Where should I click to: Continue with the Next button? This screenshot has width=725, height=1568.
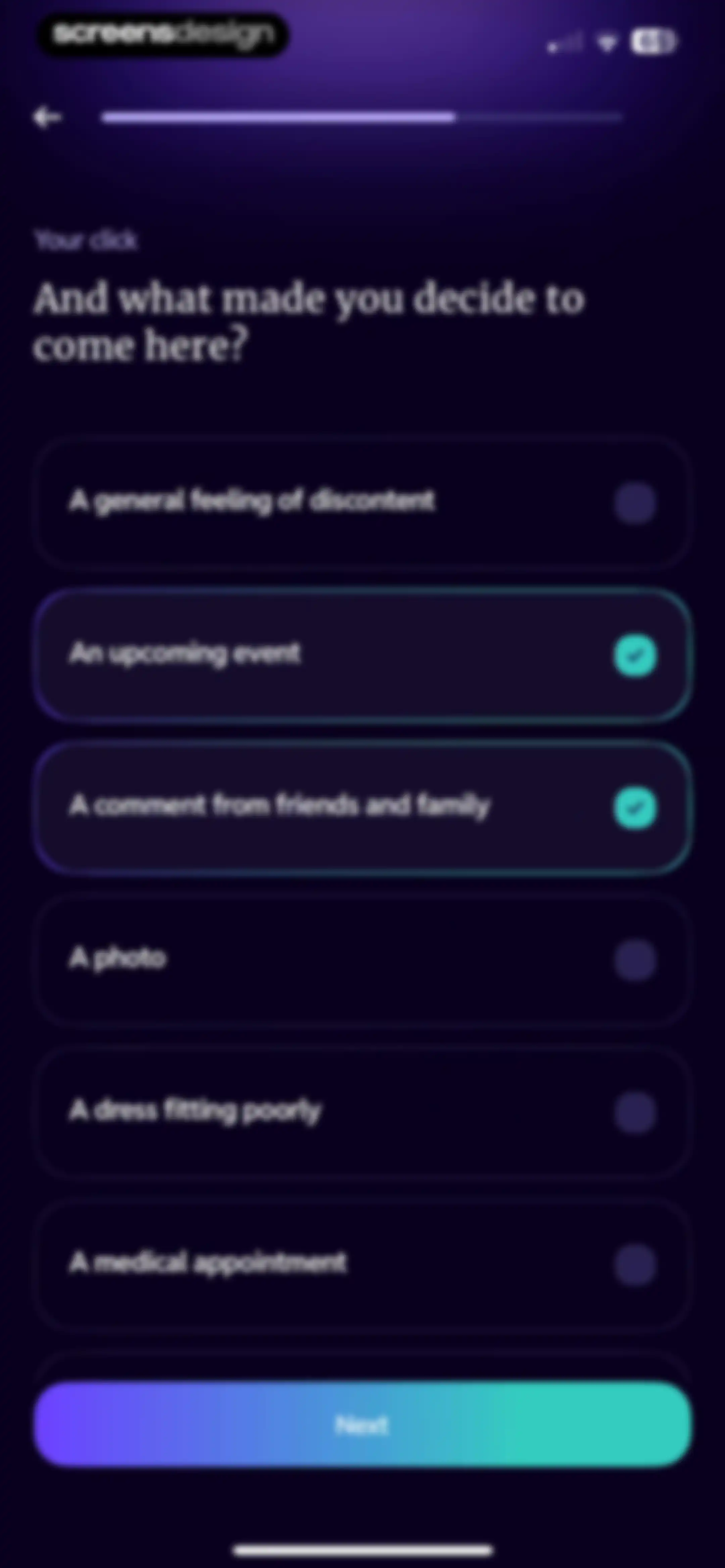tap(362, 1424)
